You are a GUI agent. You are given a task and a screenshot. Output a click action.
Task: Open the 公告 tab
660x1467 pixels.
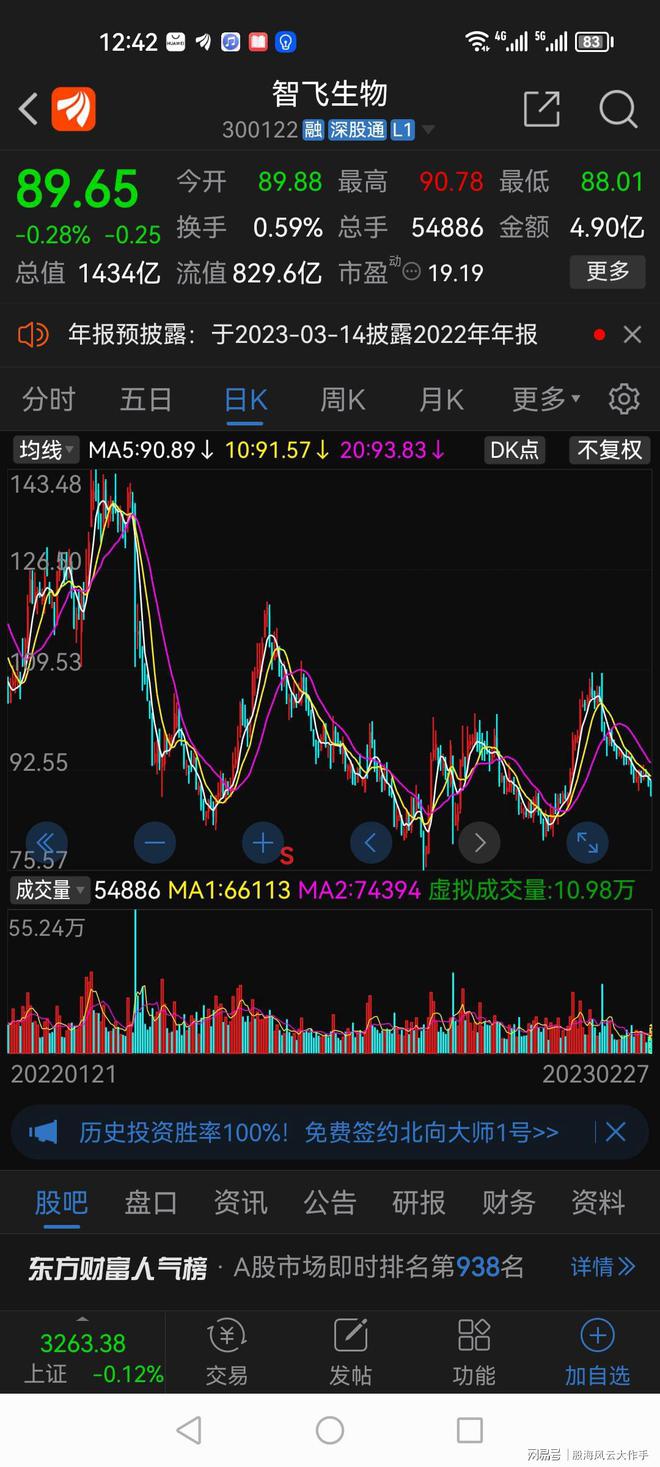tap(329, 1202)
